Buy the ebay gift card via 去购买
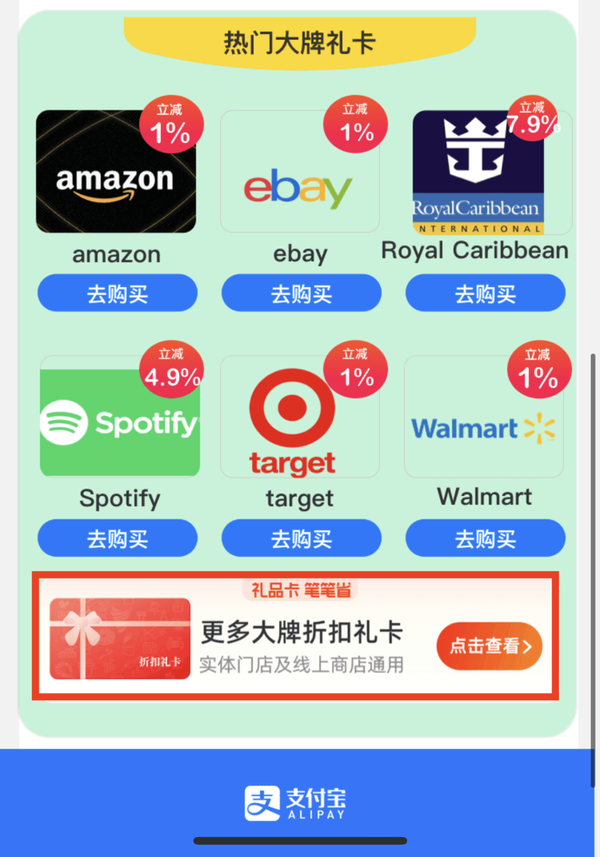Viewport: 600px width, 857px height. click(301, 294)
